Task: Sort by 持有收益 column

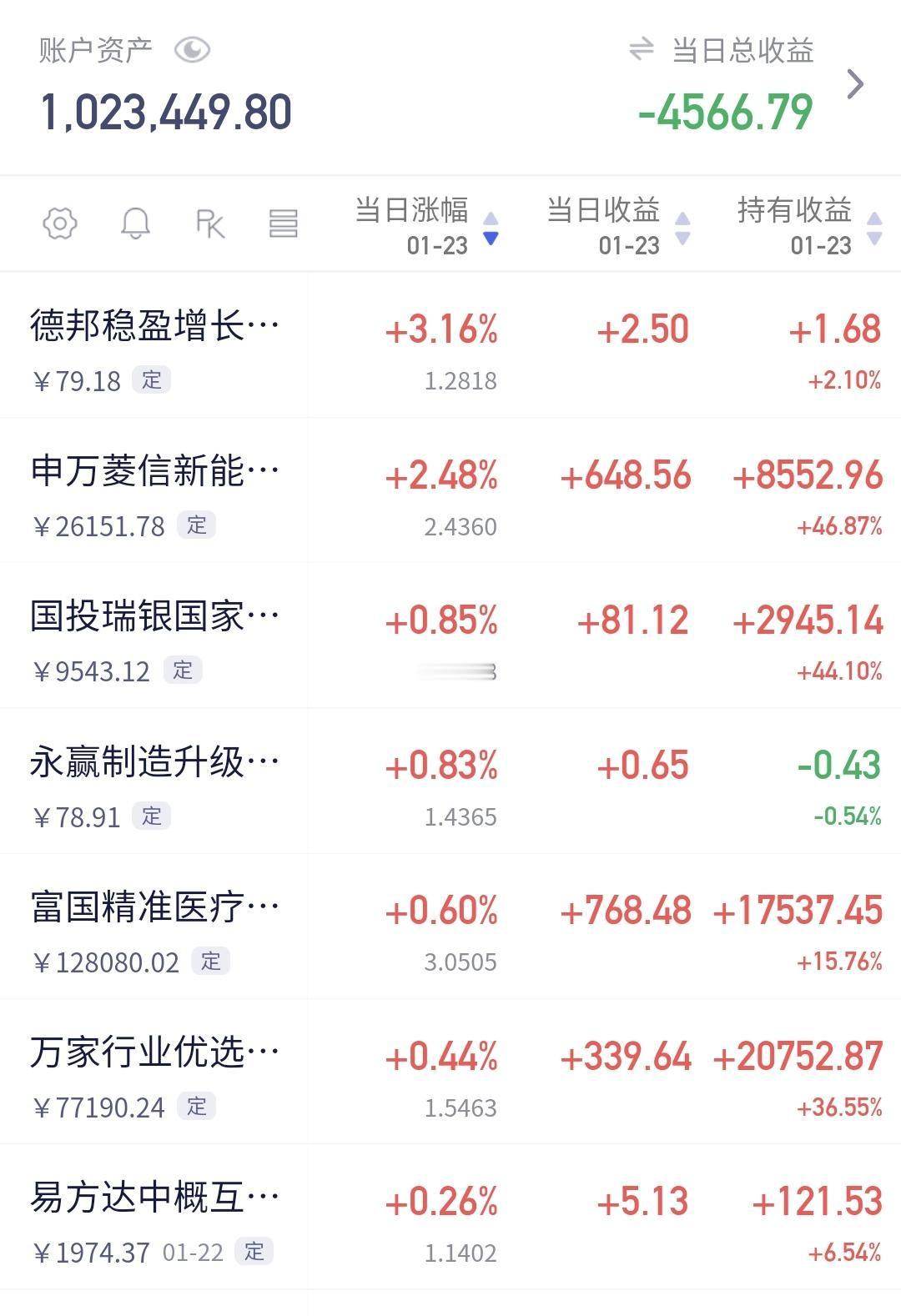Action: [x=808, y=225]
